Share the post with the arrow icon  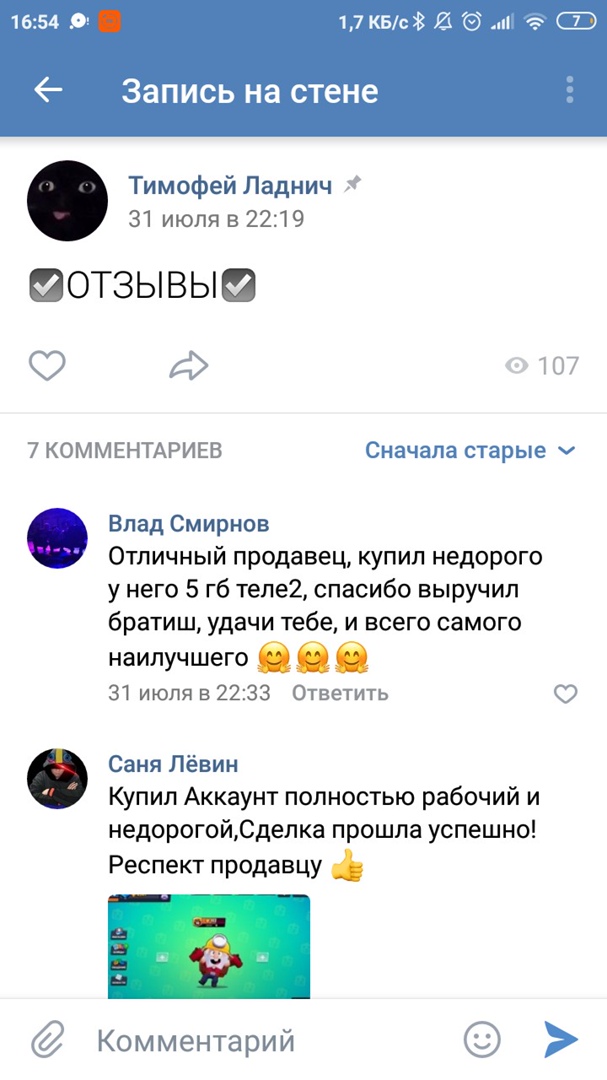[x=187, y=366]
